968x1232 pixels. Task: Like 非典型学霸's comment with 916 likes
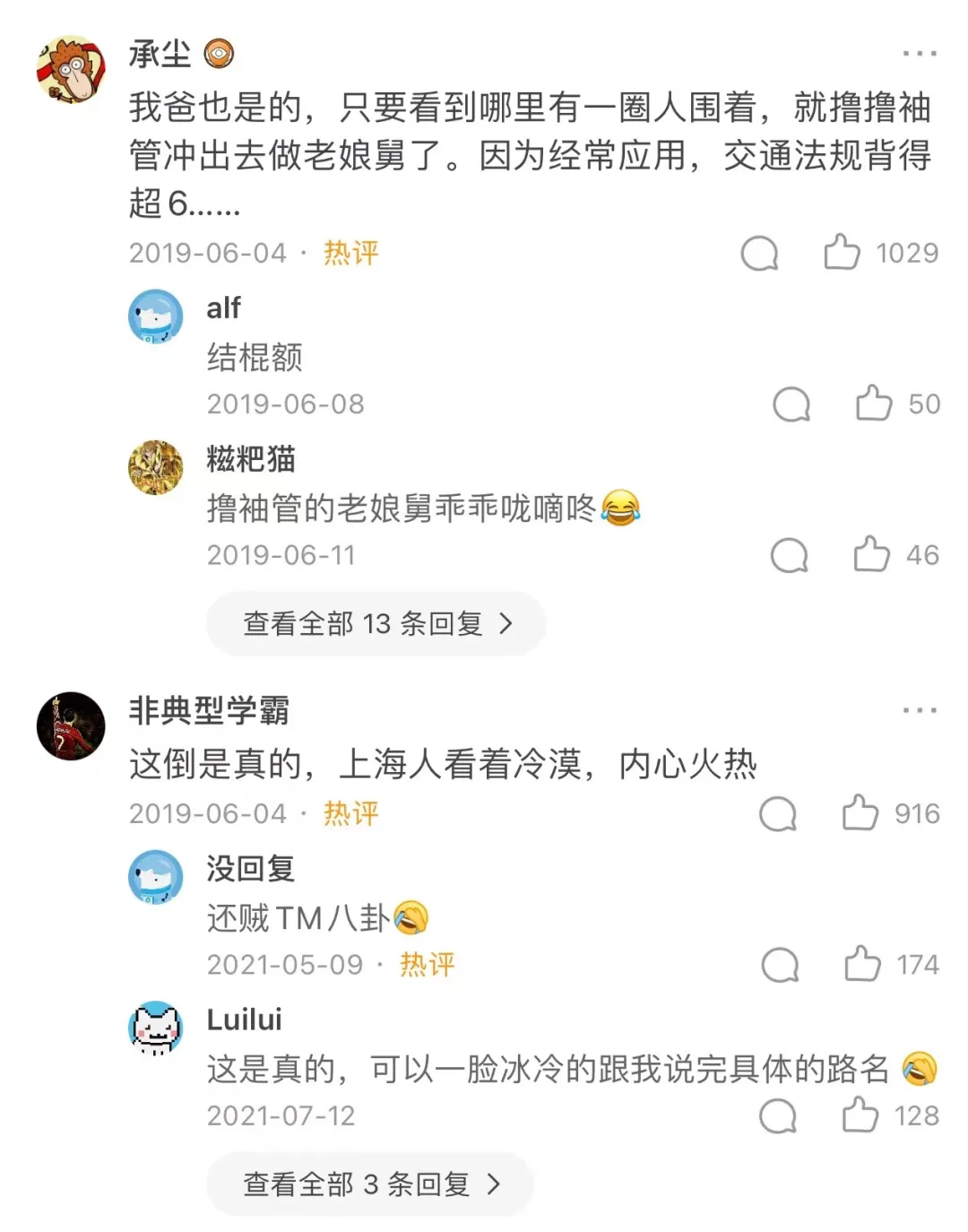pos(860,813)
